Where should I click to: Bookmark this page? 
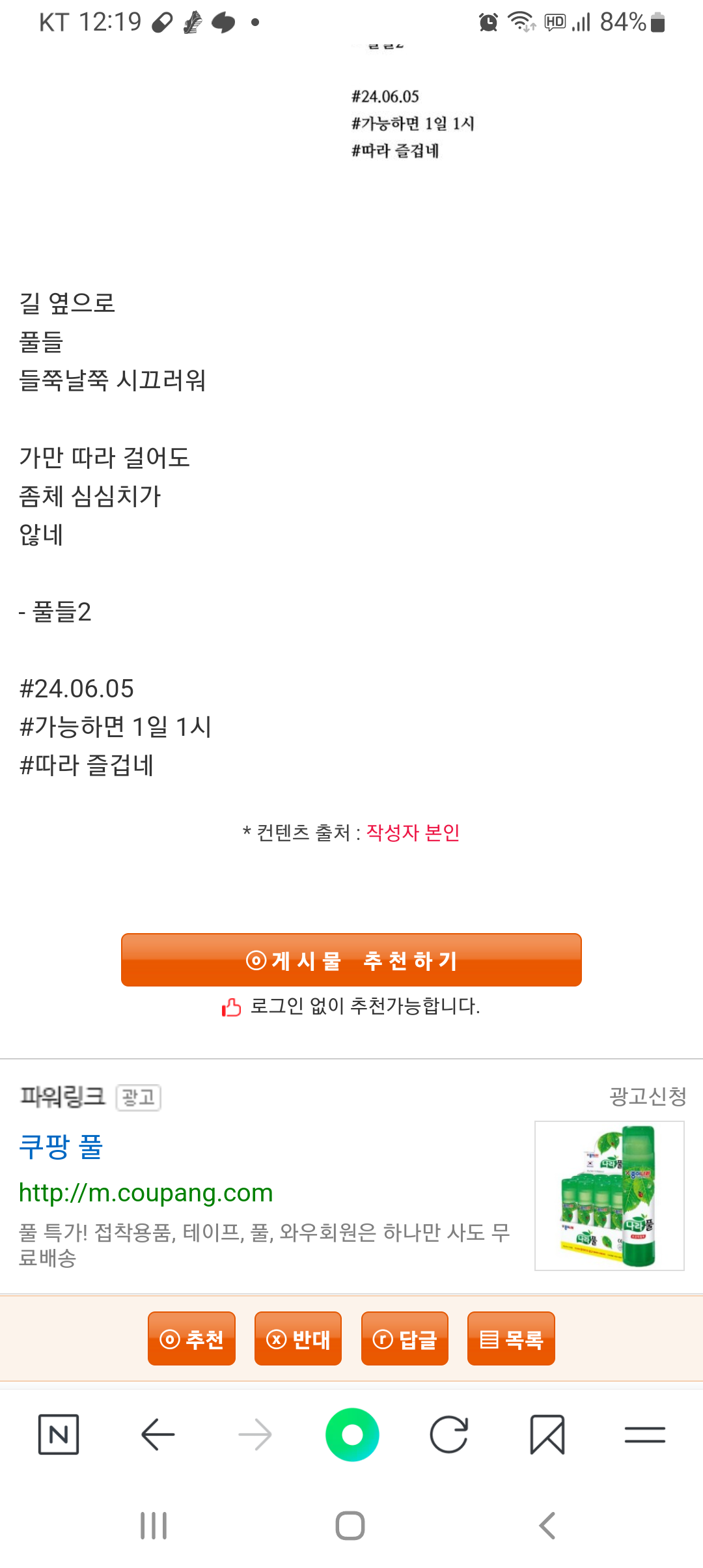click(x=547, y=1435)
